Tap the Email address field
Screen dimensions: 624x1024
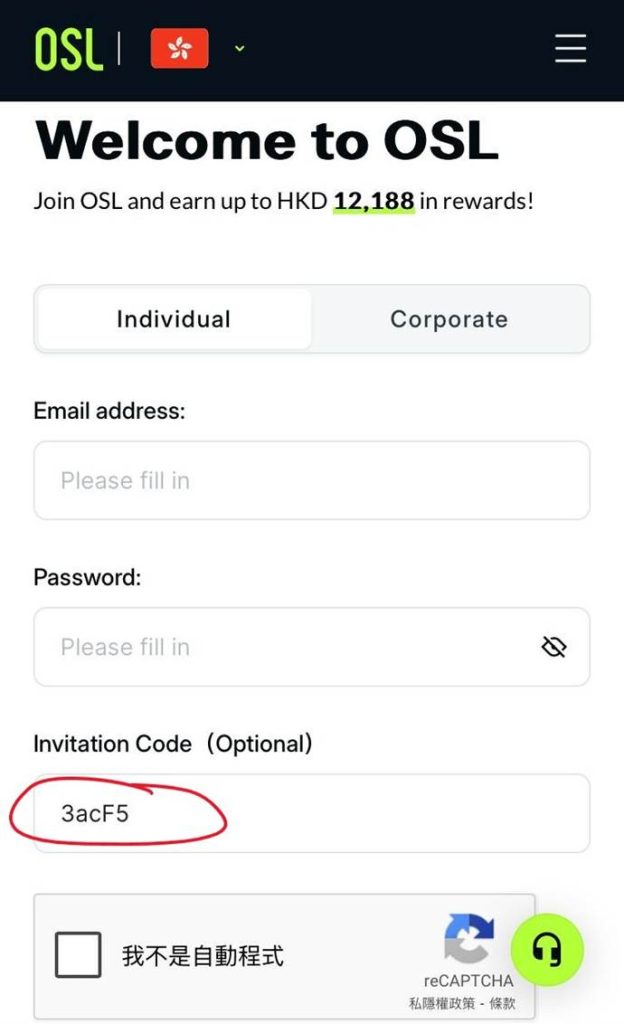(312, 481)
